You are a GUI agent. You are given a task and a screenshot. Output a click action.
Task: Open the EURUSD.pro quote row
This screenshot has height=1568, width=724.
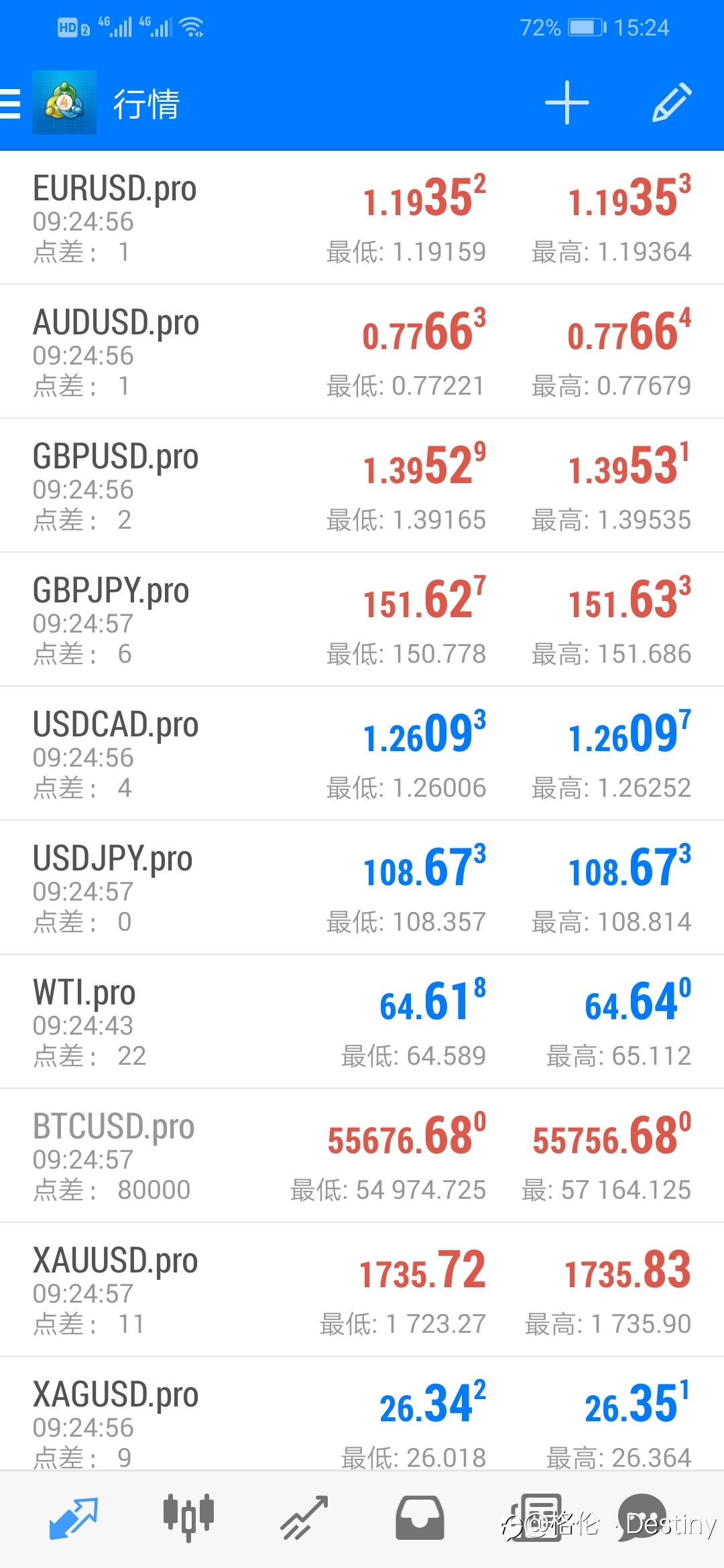pos(362,218)
